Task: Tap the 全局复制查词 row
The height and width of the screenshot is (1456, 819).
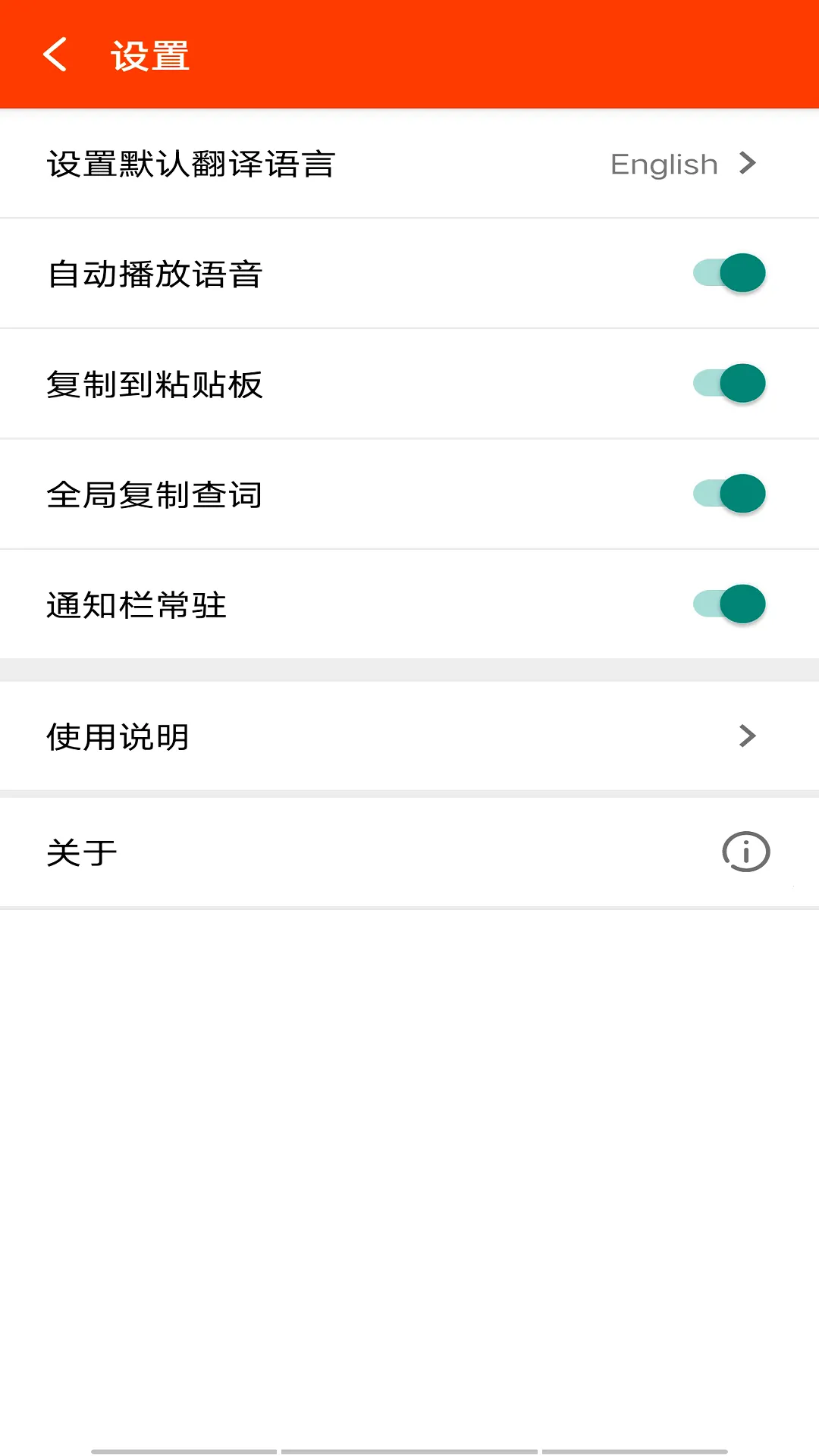Action: (x=409, y=493)
